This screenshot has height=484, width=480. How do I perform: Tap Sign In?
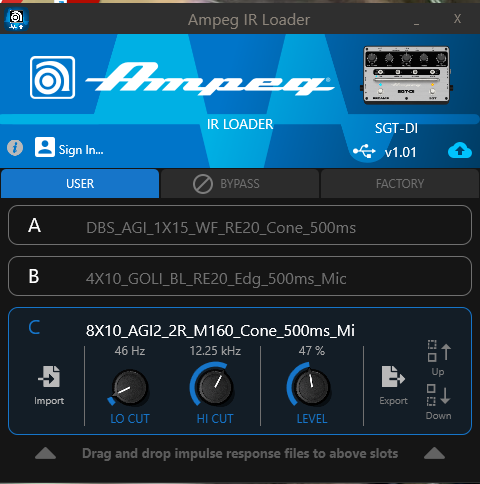tap(69, 147)
